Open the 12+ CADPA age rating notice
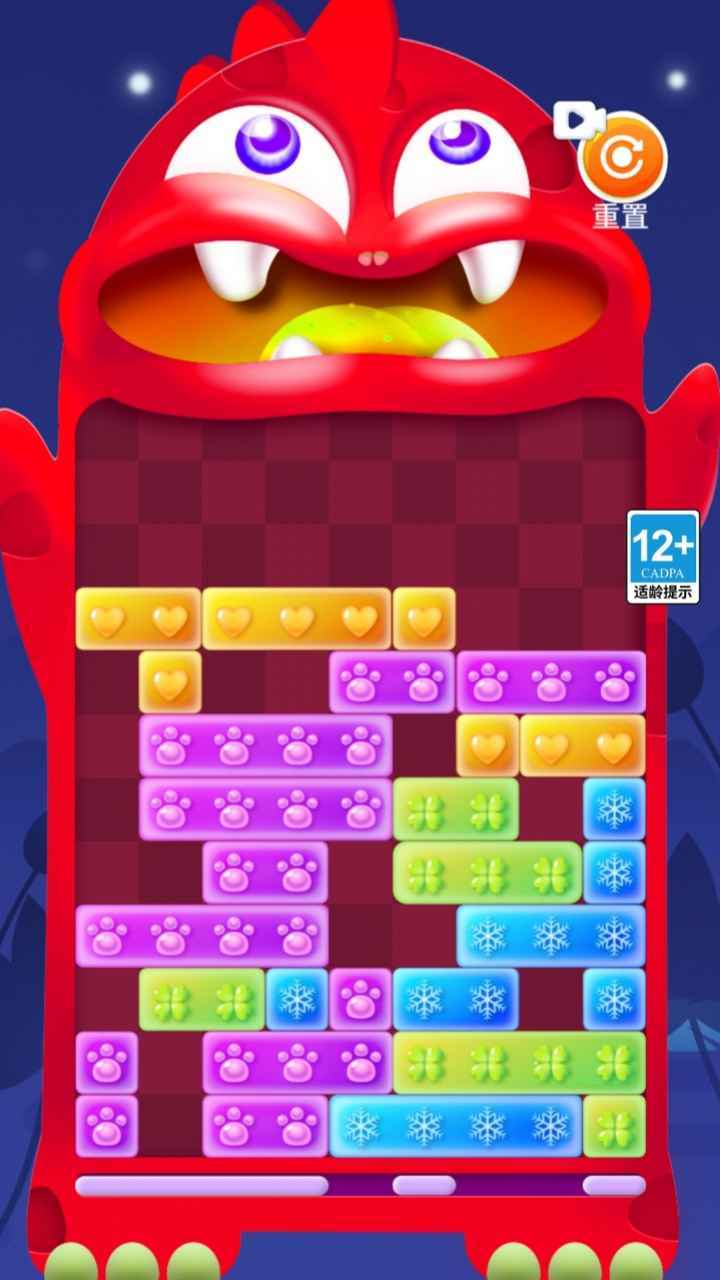Screen dimensions: 720x1280 coord(662,557)
